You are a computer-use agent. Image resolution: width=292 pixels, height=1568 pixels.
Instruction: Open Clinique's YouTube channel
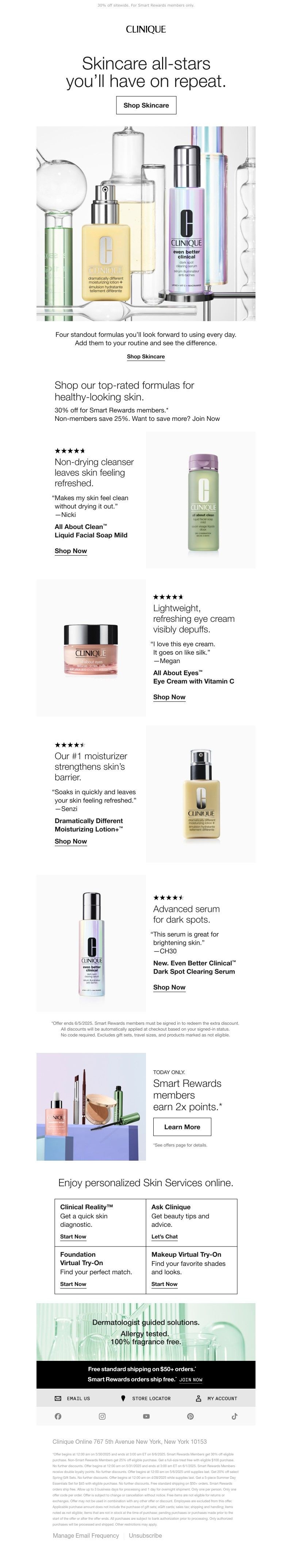click(x=146, y=1416)
